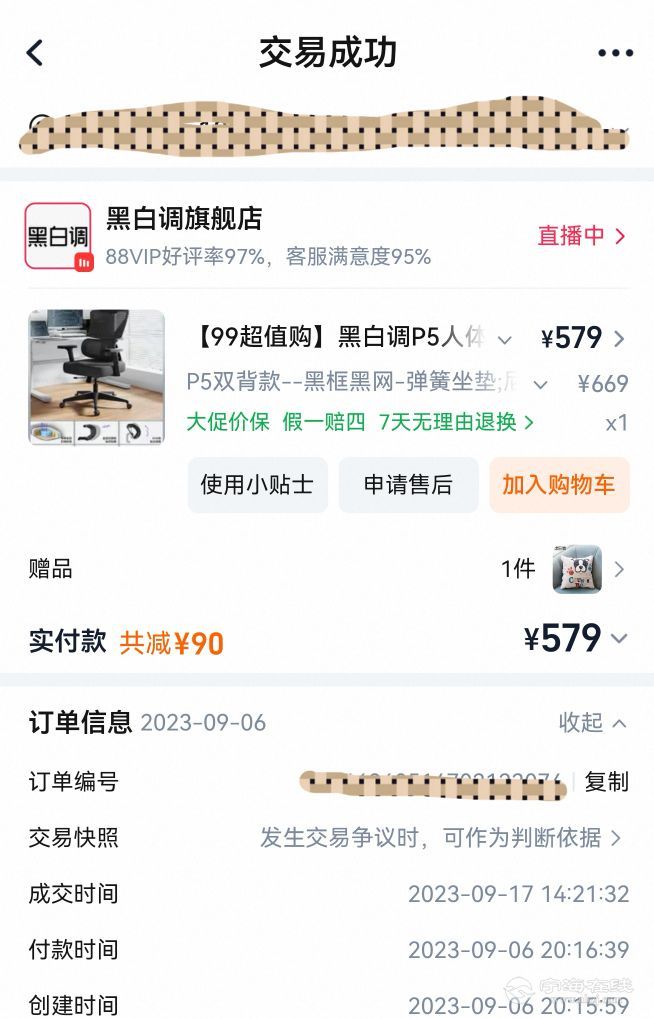Viewport: 654px width, 1019px height.
Task: Go back from the 交易成功 page
Action: tap(35, 53)
